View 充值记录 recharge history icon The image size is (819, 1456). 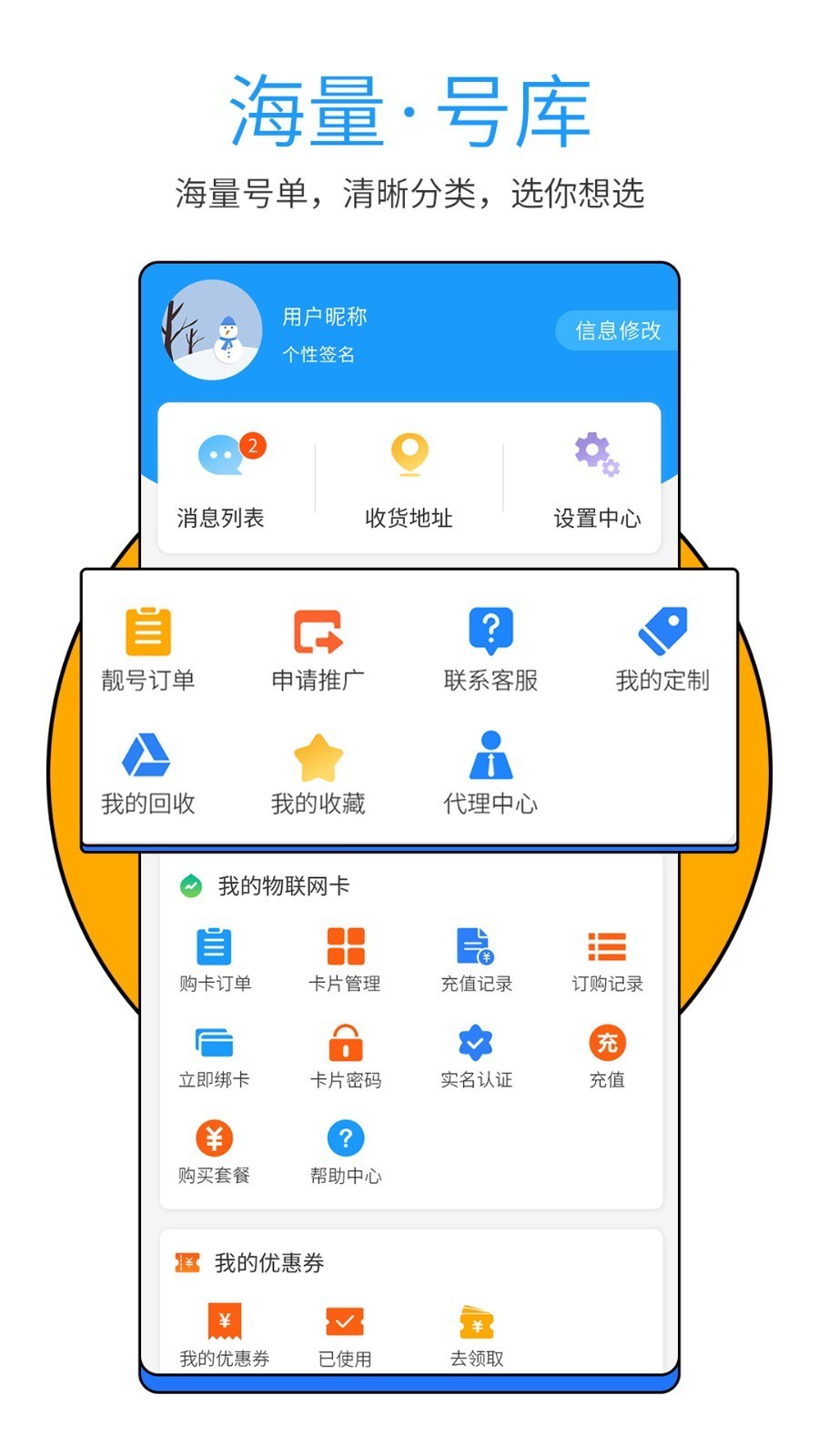pyautogui.click(x=475, y=946)
